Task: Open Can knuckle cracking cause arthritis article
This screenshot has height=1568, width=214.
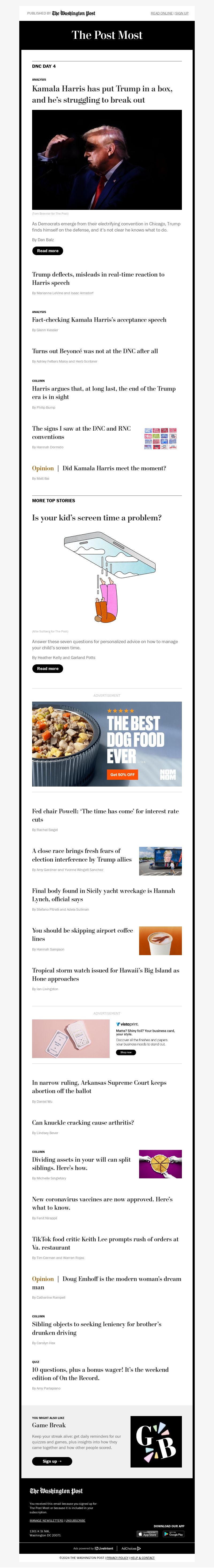Action: [x=83, y=1122]
